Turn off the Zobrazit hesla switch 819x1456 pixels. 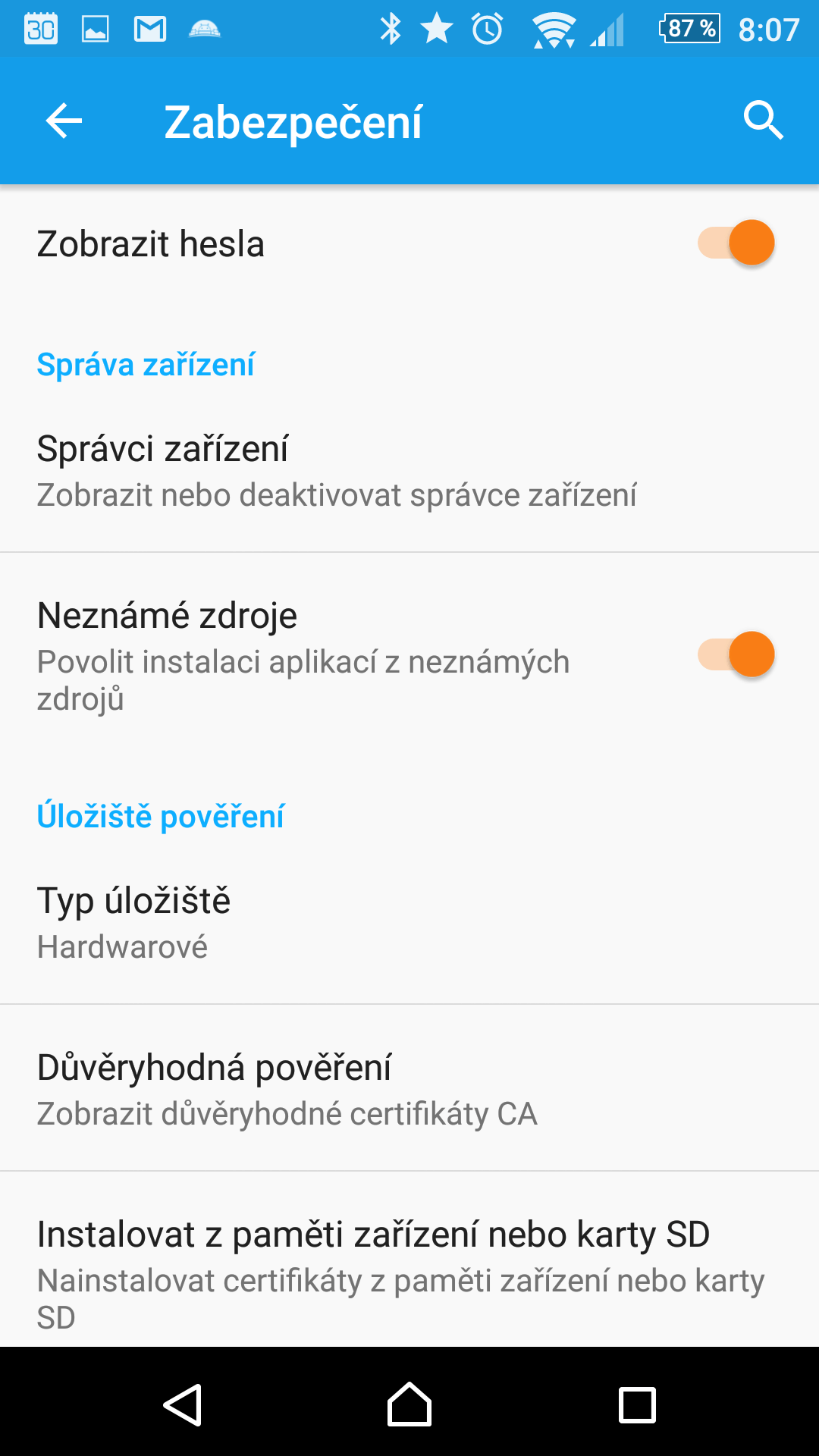[x=736, y=243]
